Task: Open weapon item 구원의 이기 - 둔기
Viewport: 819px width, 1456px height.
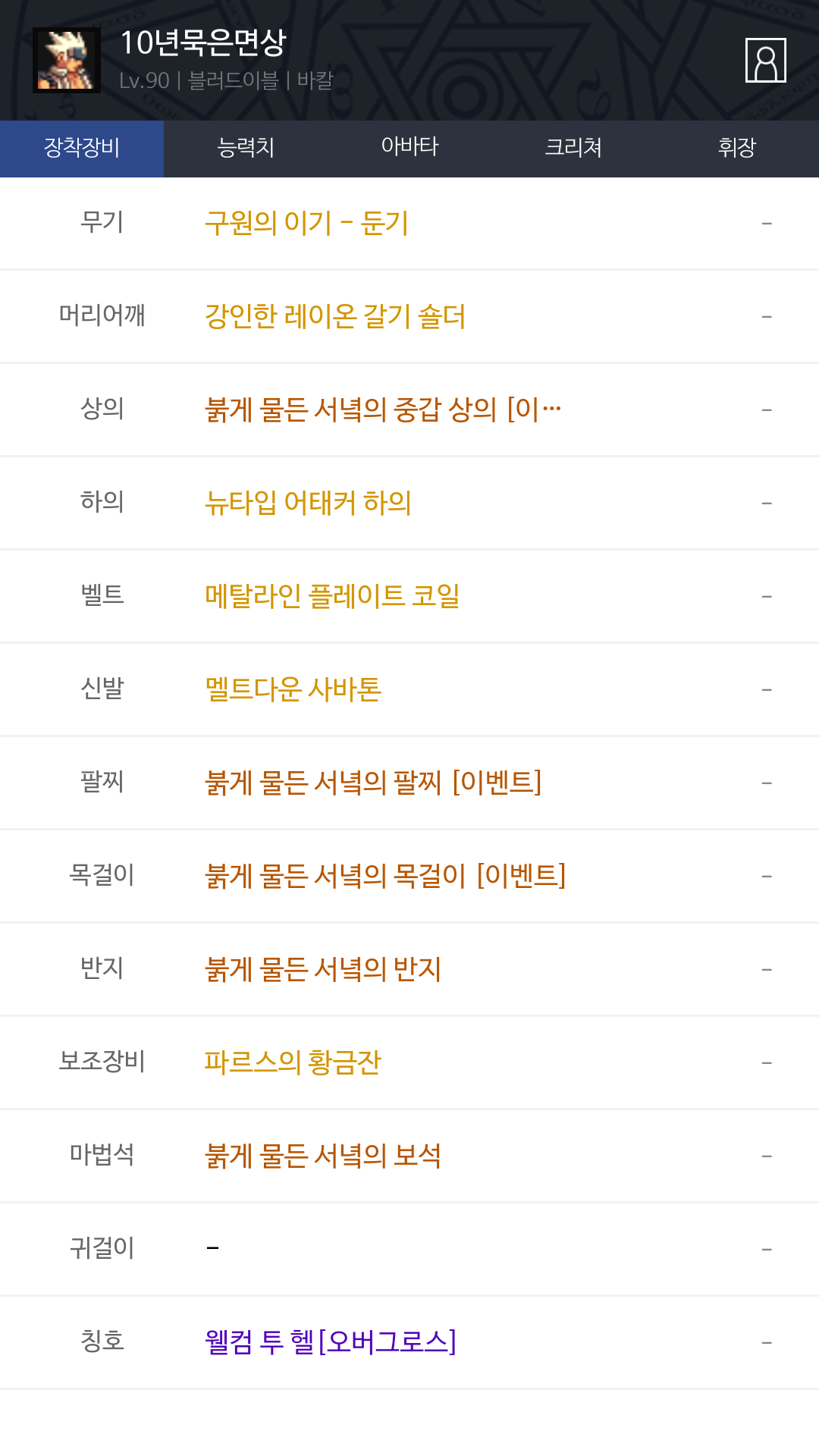Action: pyautogui.click(x=306, y=223)
